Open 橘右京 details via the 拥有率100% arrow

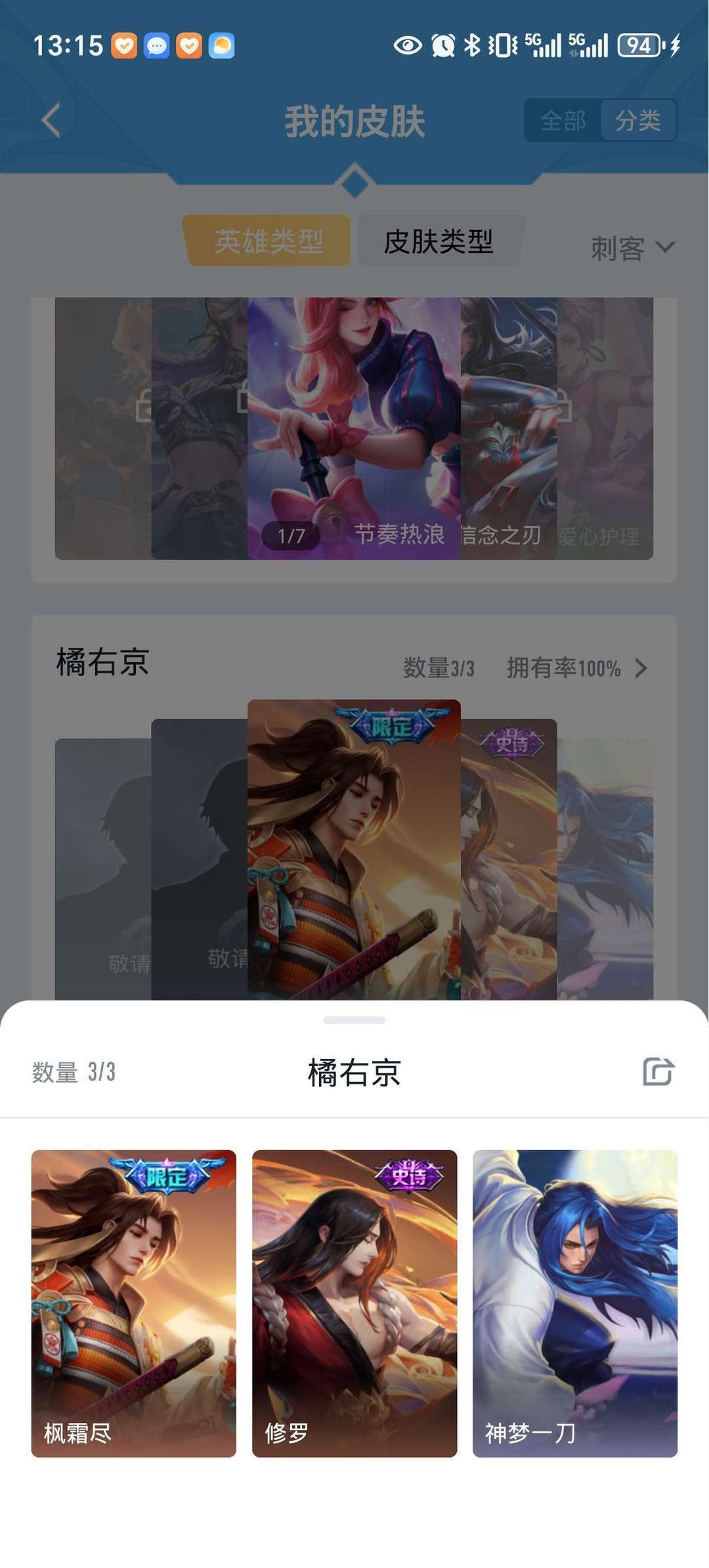(641, 668)
